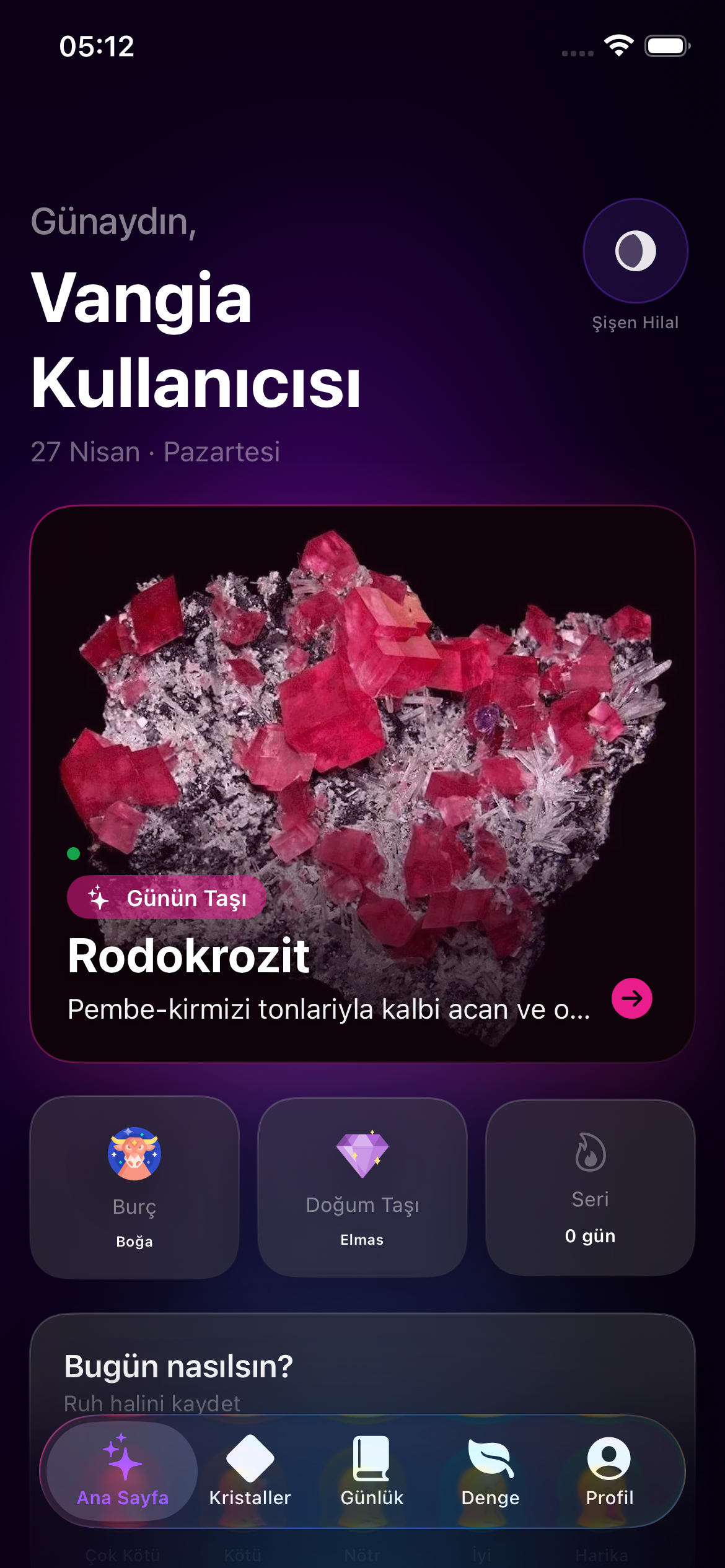Open the Rodokrozit stone of the day card
Viewport: 725px width, 1568px height.
click(x=362, y=784)
